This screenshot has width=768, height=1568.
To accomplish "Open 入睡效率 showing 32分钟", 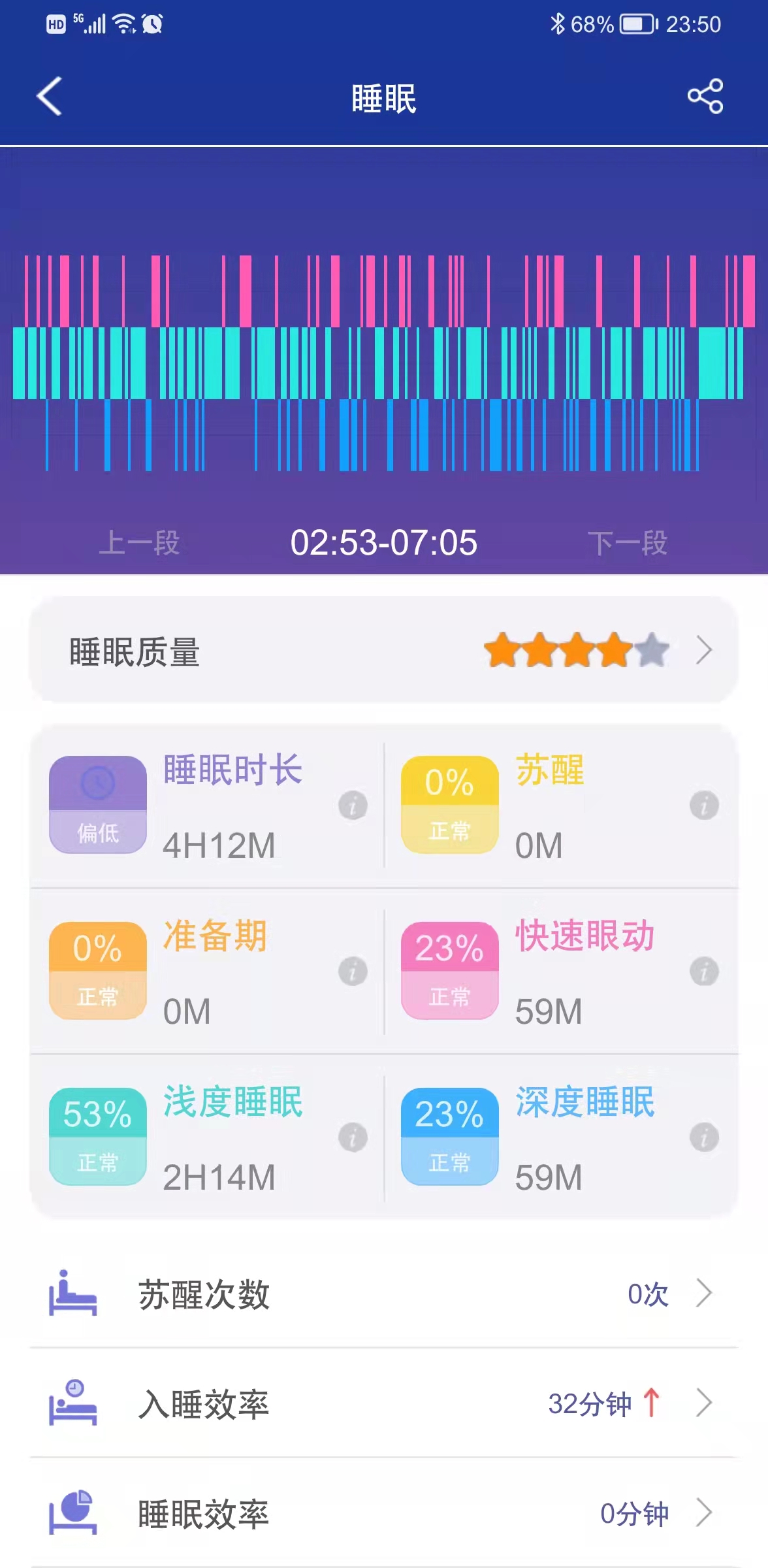I will 702,1403.
